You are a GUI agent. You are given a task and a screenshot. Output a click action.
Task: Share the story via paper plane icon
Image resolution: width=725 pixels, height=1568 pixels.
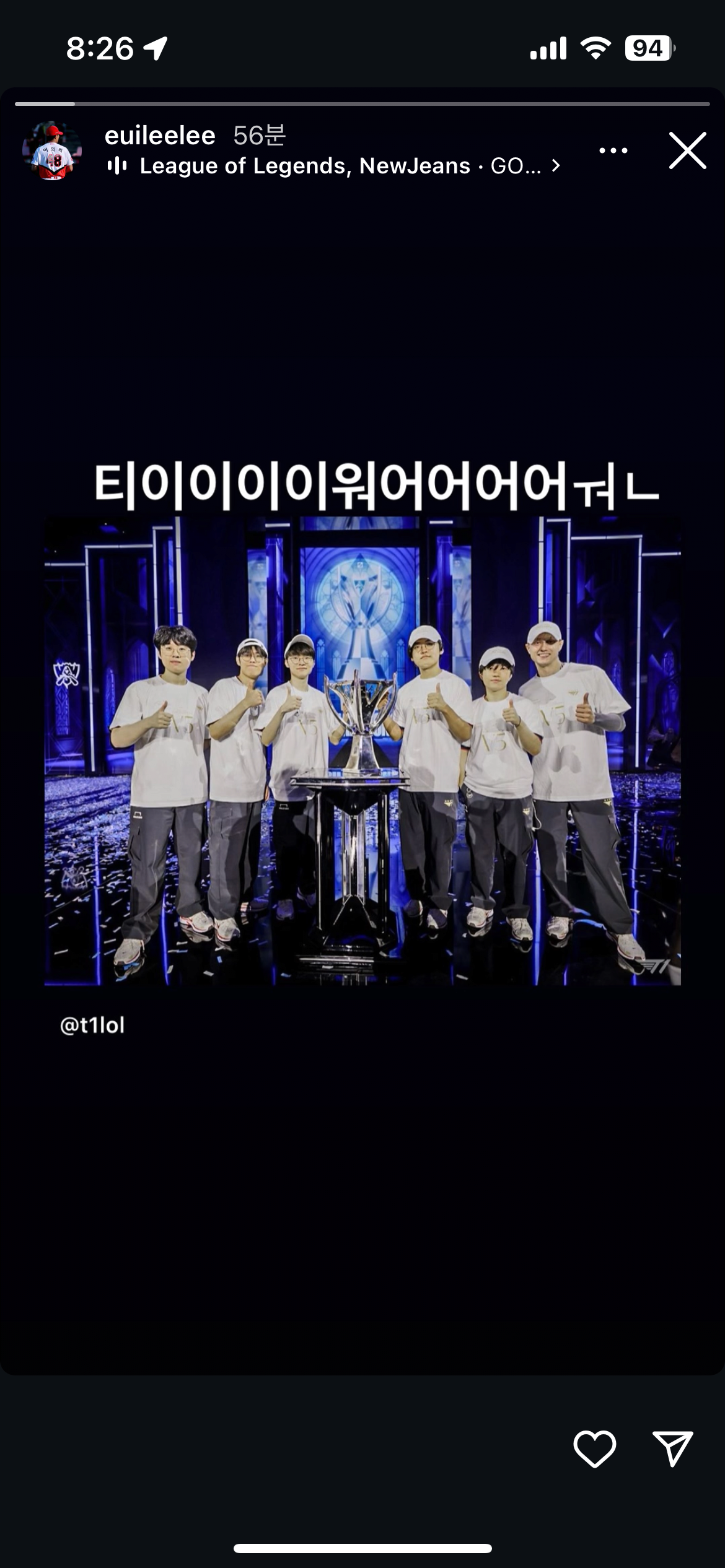pos(672,1448)
